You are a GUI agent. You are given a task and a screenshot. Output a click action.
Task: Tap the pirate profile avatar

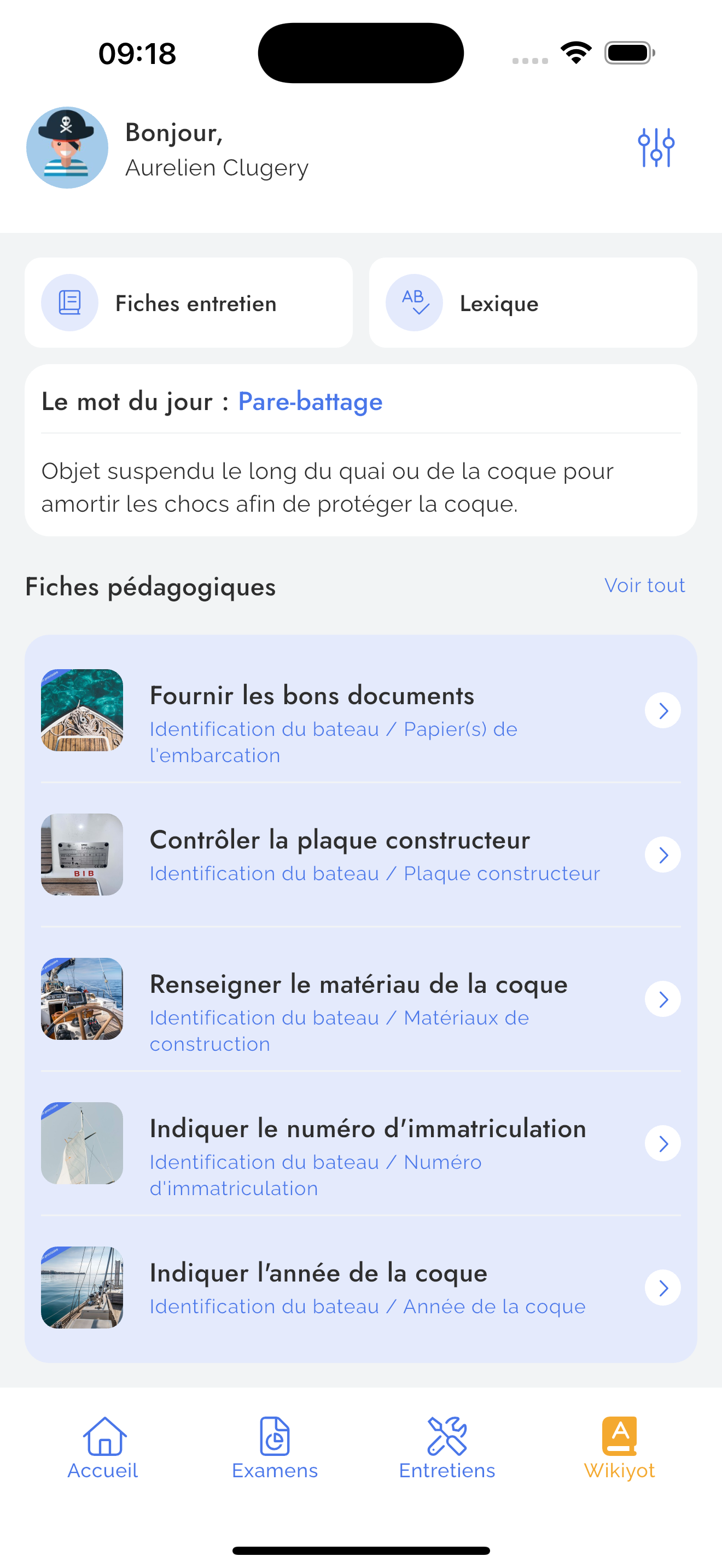pos(67,148)
